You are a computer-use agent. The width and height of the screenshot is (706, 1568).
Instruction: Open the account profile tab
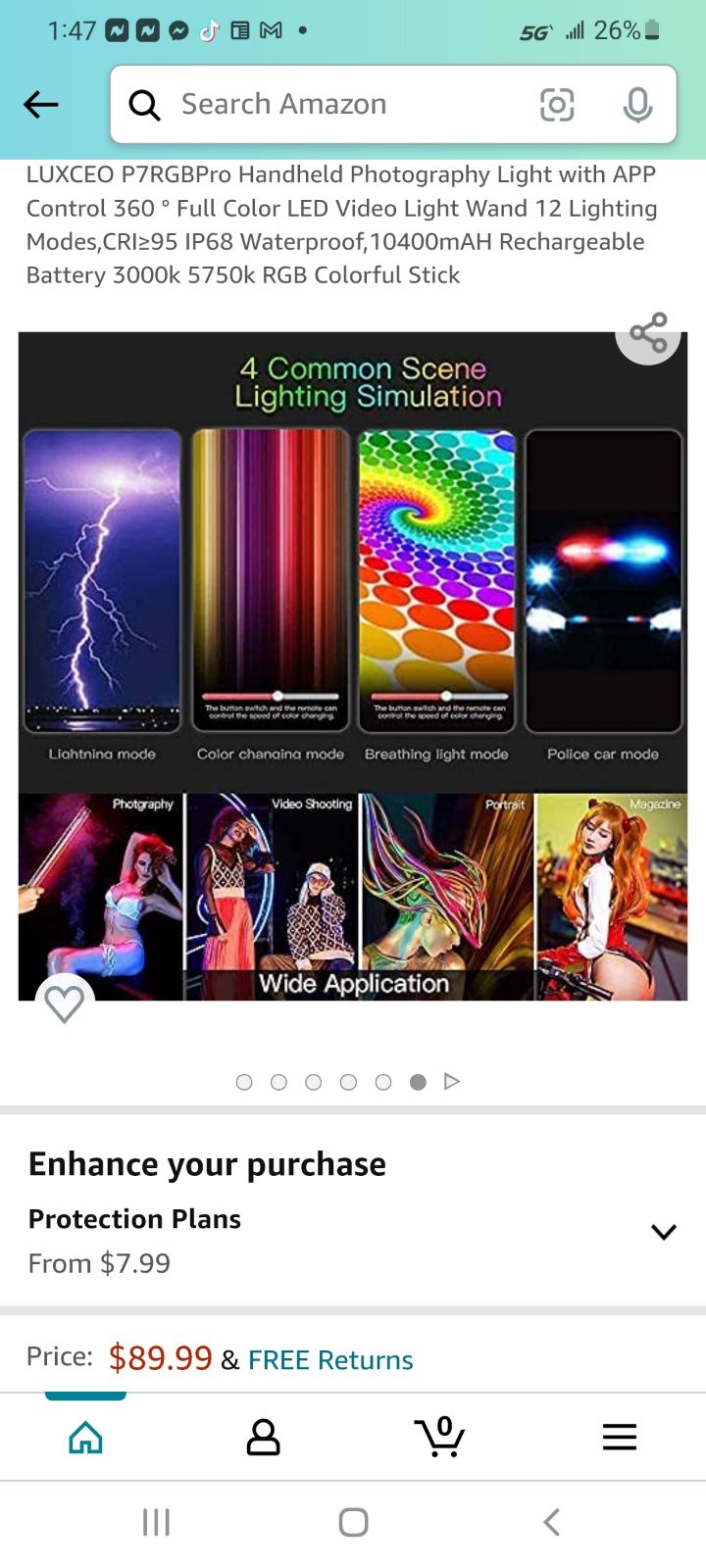coord(263,1437)
